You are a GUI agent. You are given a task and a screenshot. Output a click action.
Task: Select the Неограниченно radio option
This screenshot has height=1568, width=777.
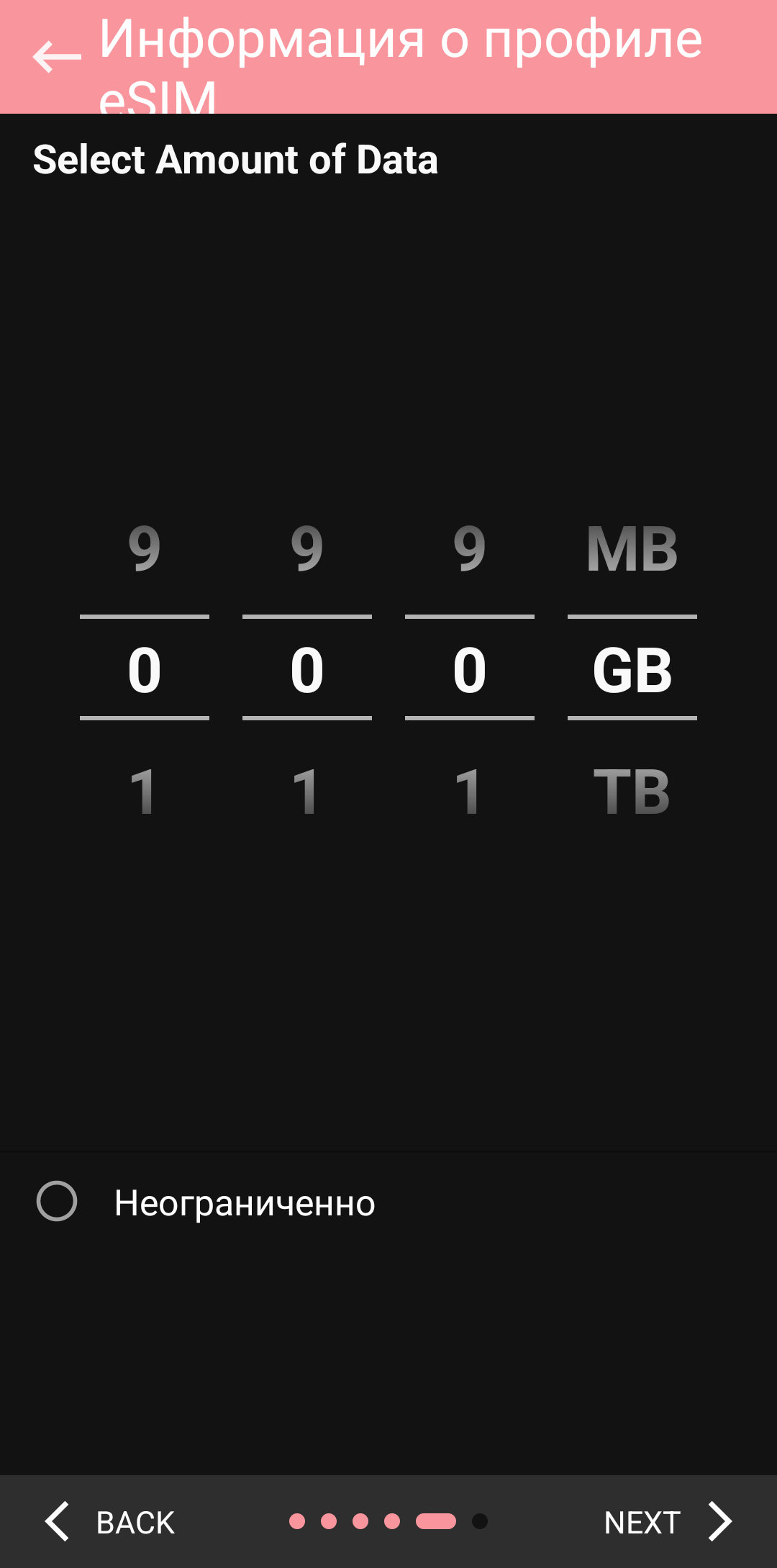[57, 1201]
